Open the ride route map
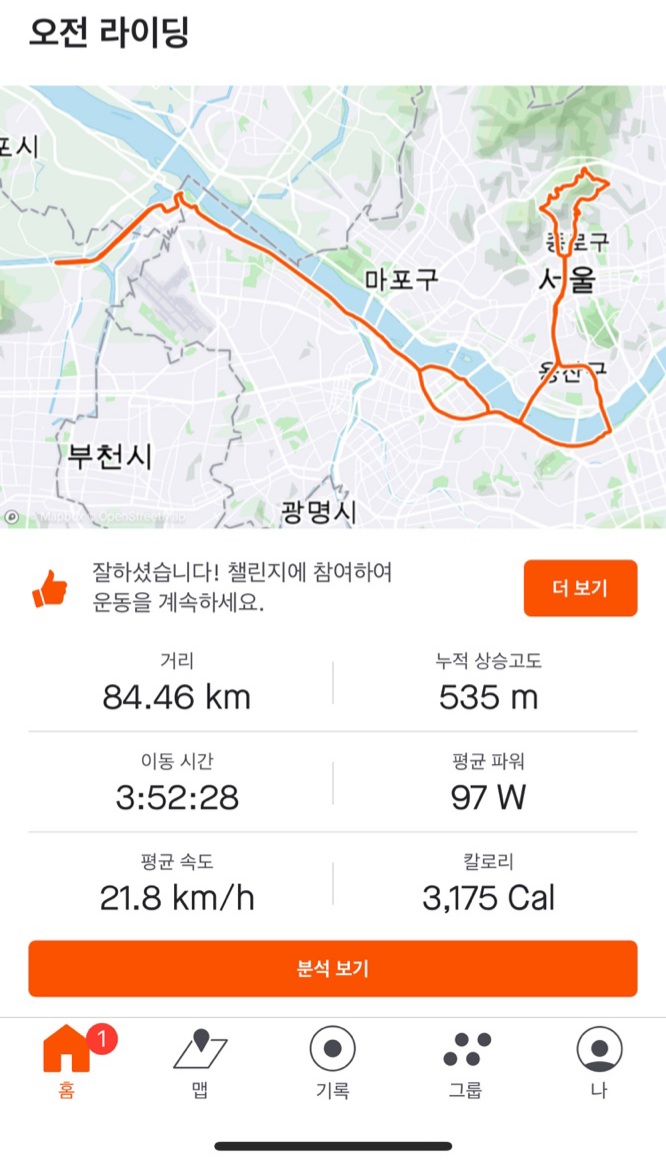 (333, 307)
